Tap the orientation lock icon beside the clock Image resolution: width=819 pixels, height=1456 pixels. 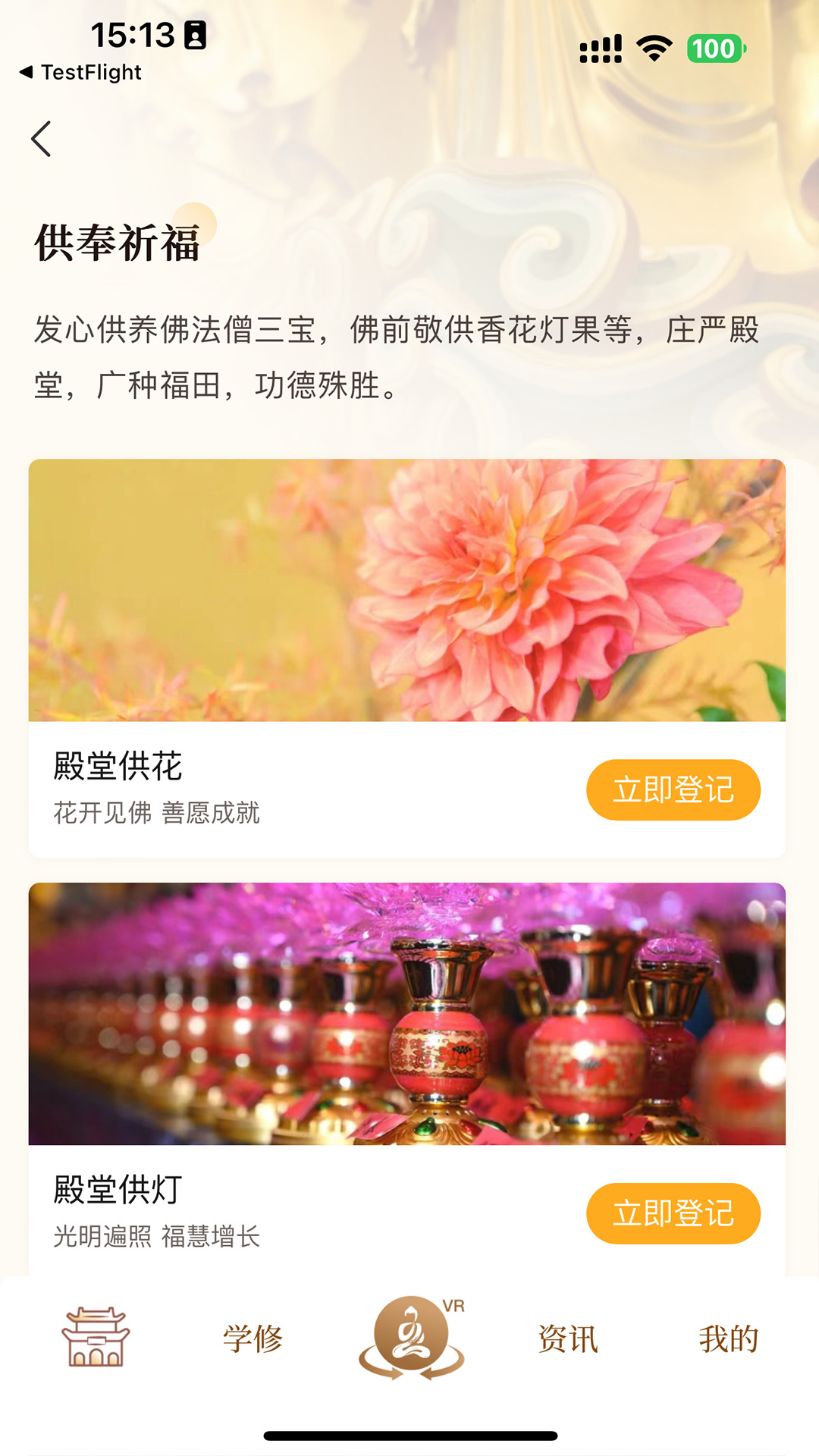(197, 34)
